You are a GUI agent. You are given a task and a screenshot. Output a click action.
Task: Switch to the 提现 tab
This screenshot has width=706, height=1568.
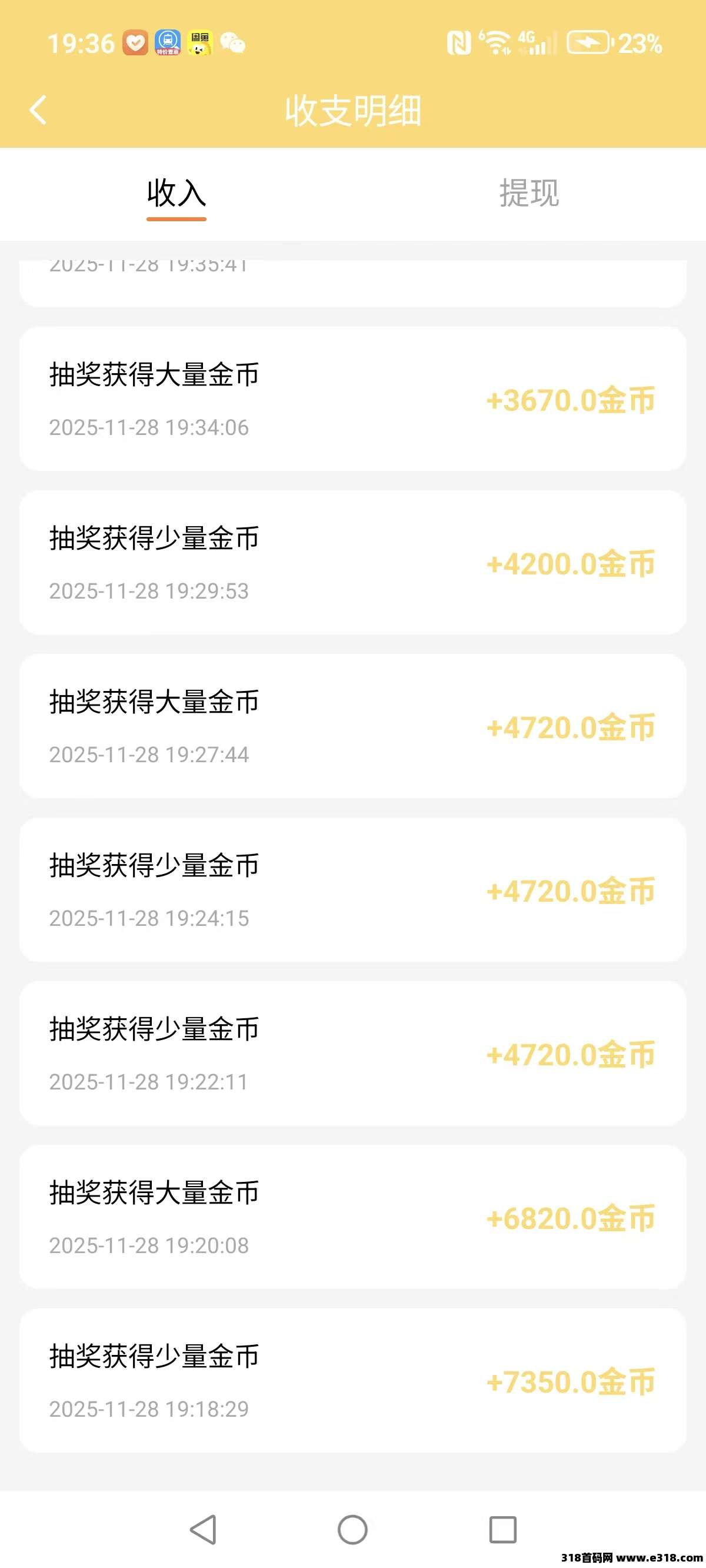[529, 194]
